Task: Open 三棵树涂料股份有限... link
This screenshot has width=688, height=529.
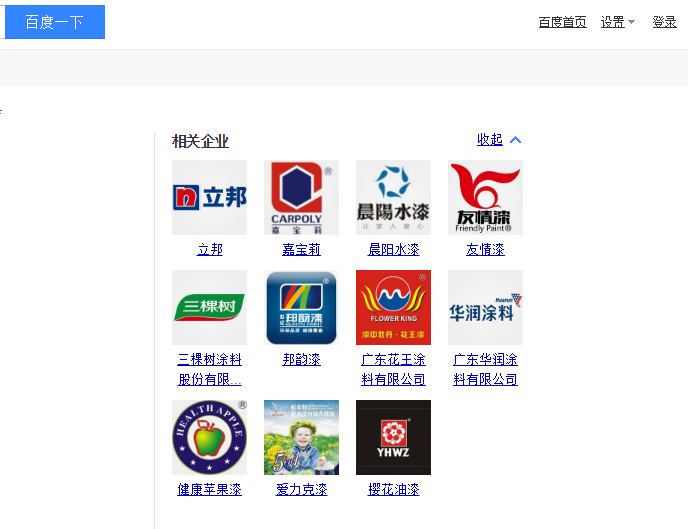Action: point(210,370)
